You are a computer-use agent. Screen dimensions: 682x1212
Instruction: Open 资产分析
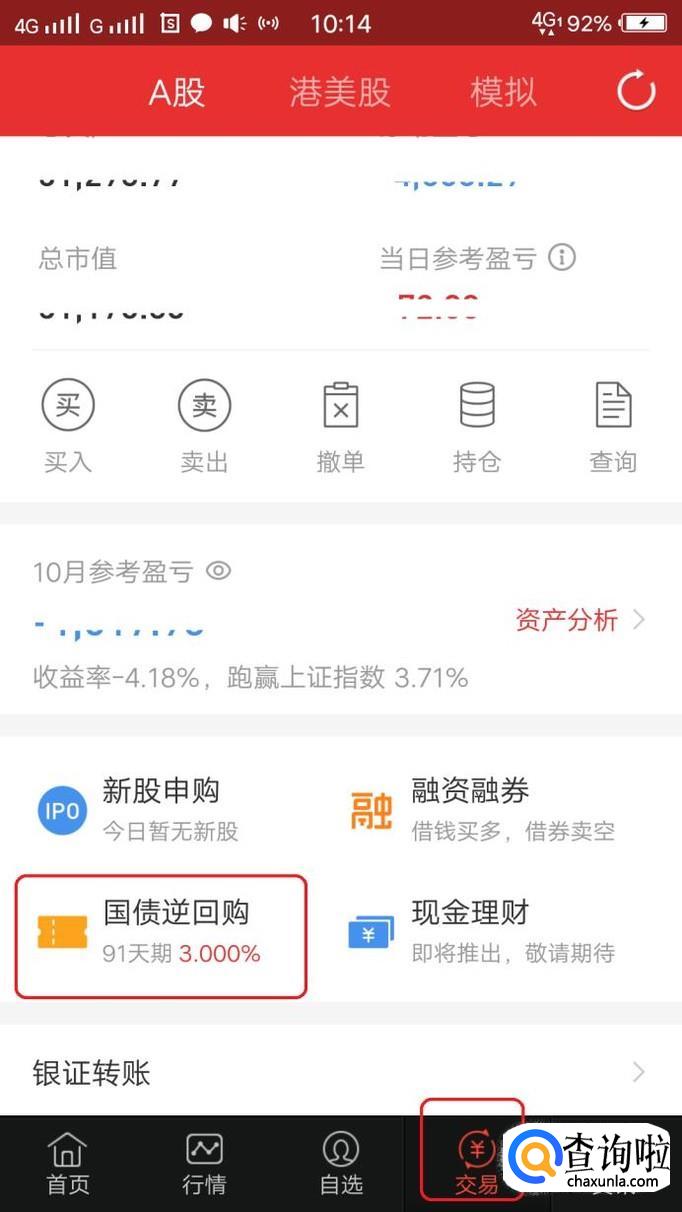(580, 620)
